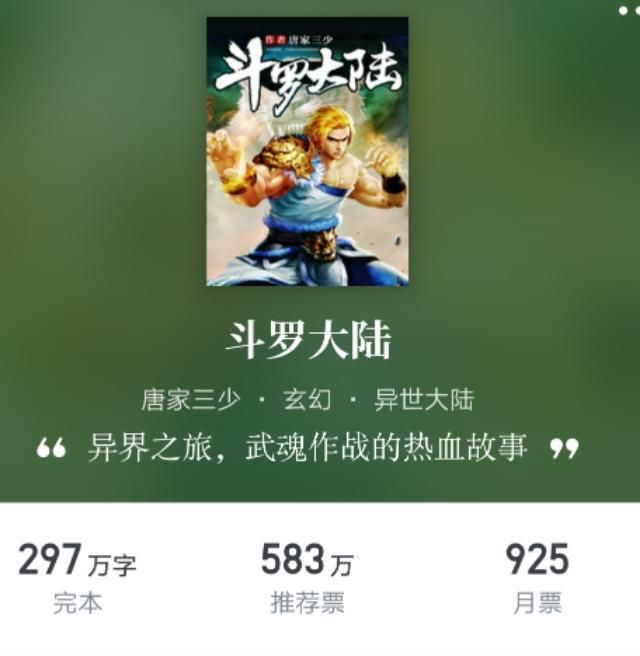Image resolution: width=640 pixels, height=656 pixels.
Task: View author 唐家三少's page
Action: pos(190,401)
